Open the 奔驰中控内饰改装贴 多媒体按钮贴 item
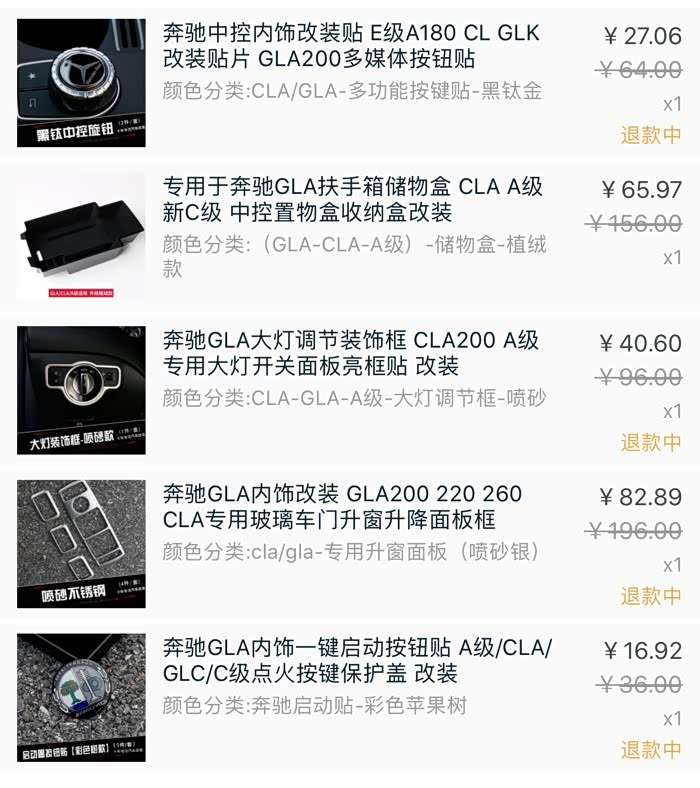Screen dimensions: 700x788 351,46
